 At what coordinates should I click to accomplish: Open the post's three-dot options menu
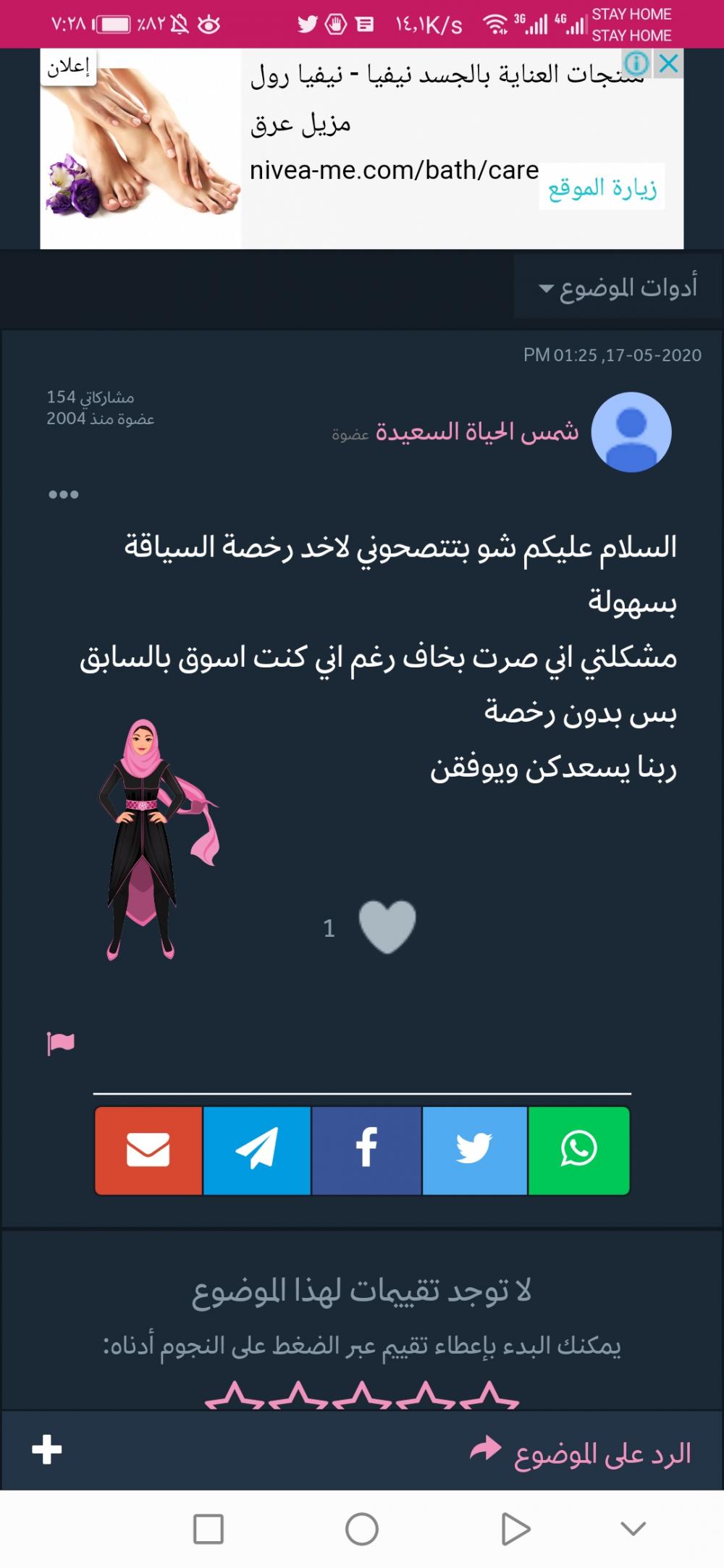[x=64, y=494]
